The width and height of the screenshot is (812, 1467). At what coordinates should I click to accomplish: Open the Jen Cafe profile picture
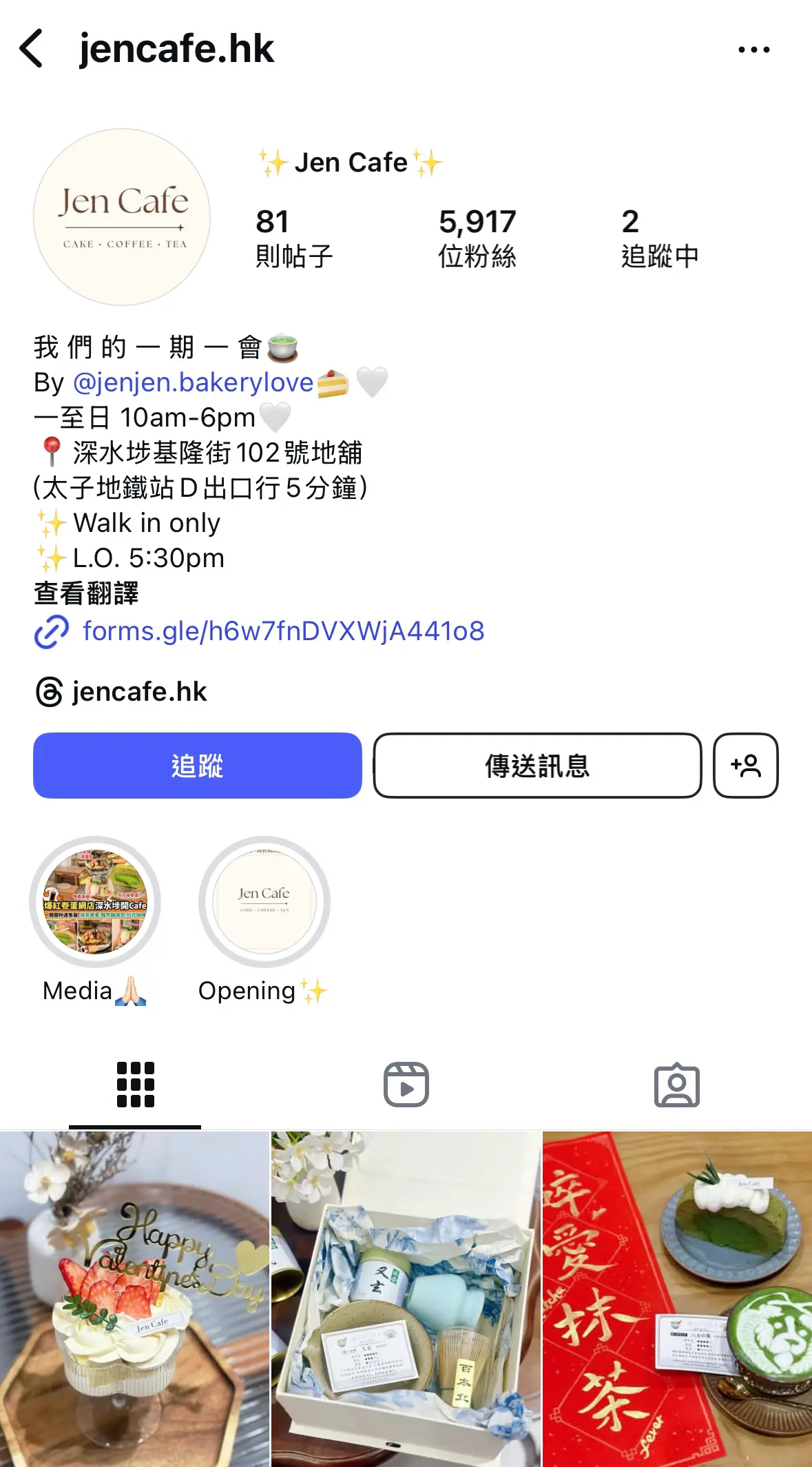pyautogui.click(x=122, y=217)
